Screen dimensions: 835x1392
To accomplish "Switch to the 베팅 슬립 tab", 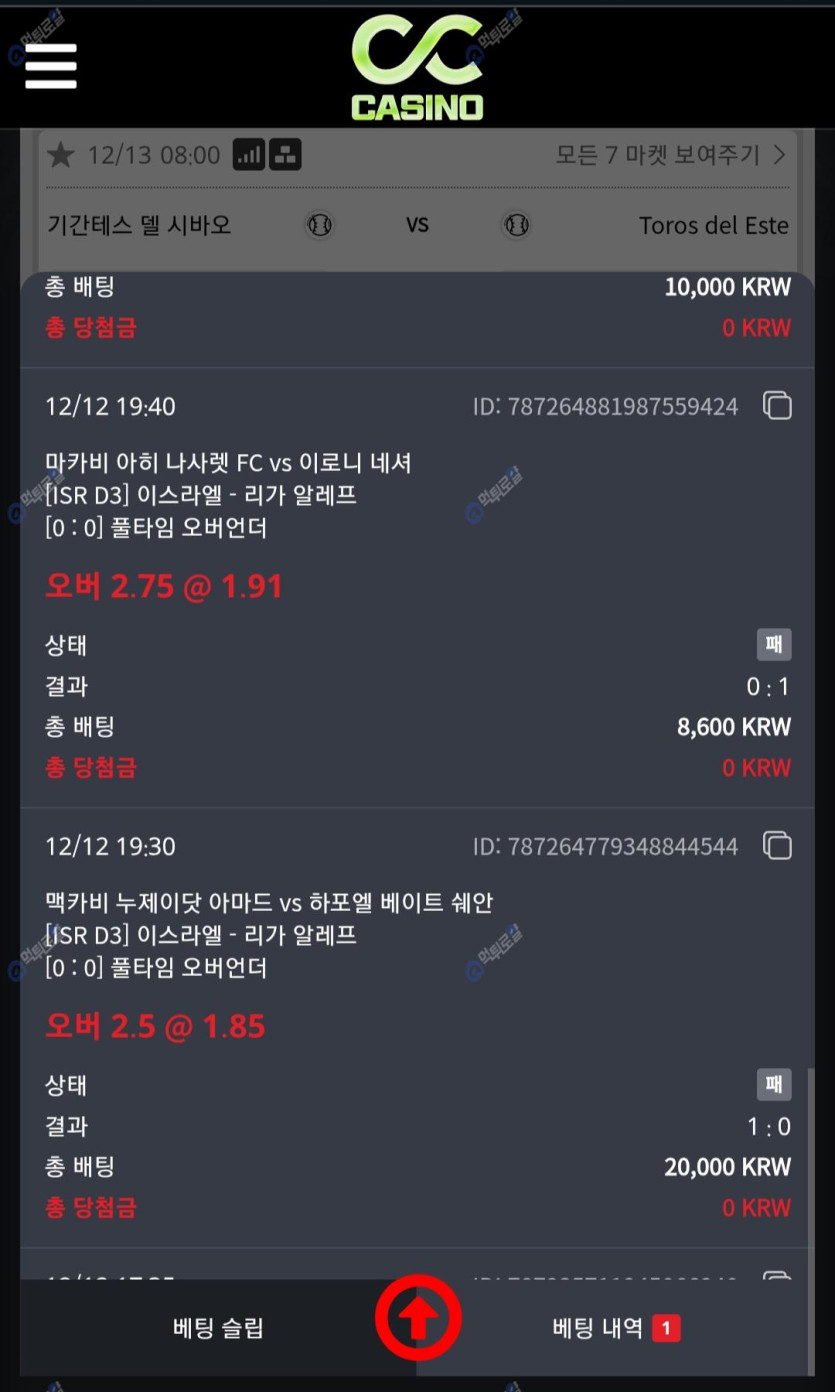I will pos(218,1328).
